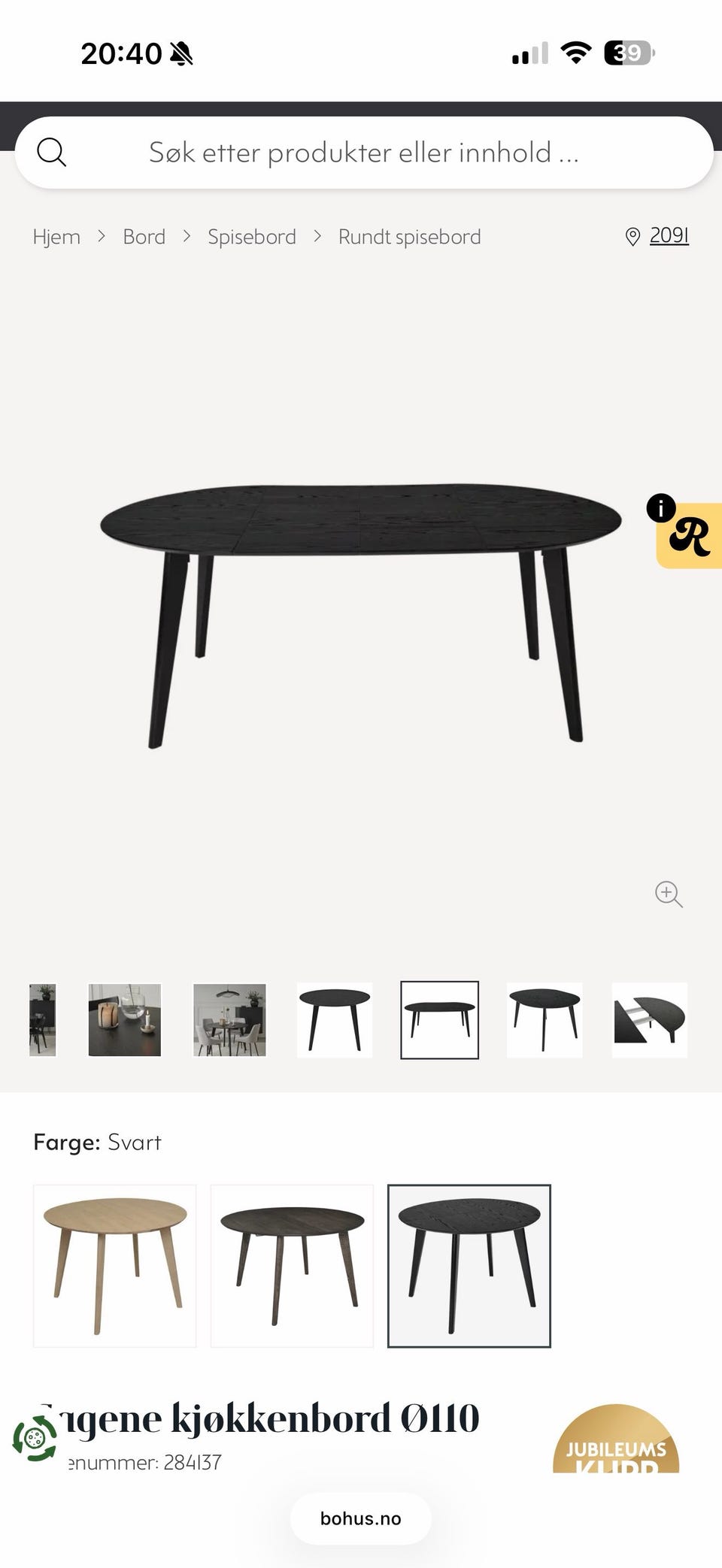Viewport: 722px width, 1568px height.
Task: Open the green cookie settings icon
Action: tap(35, 1438)
